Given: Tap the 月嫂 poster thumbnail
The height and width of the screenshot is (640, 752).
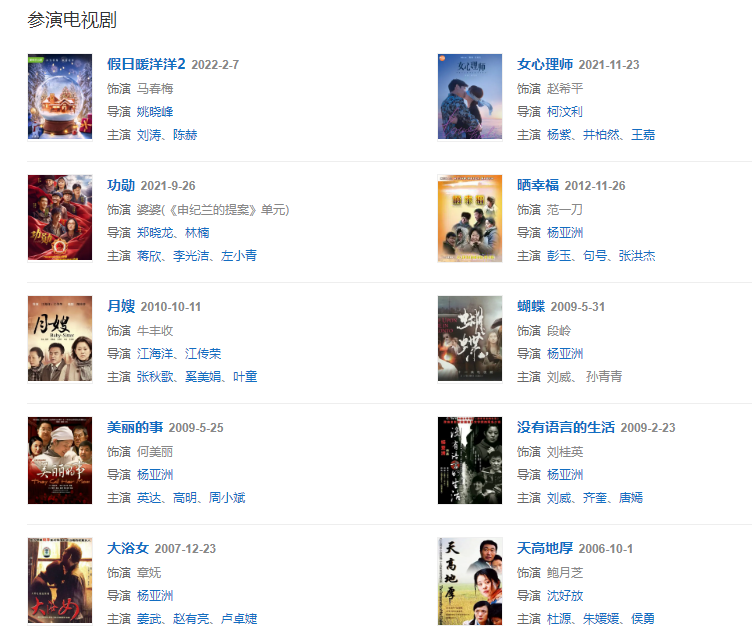Looking at the screenshot, I should coord(60,339).
